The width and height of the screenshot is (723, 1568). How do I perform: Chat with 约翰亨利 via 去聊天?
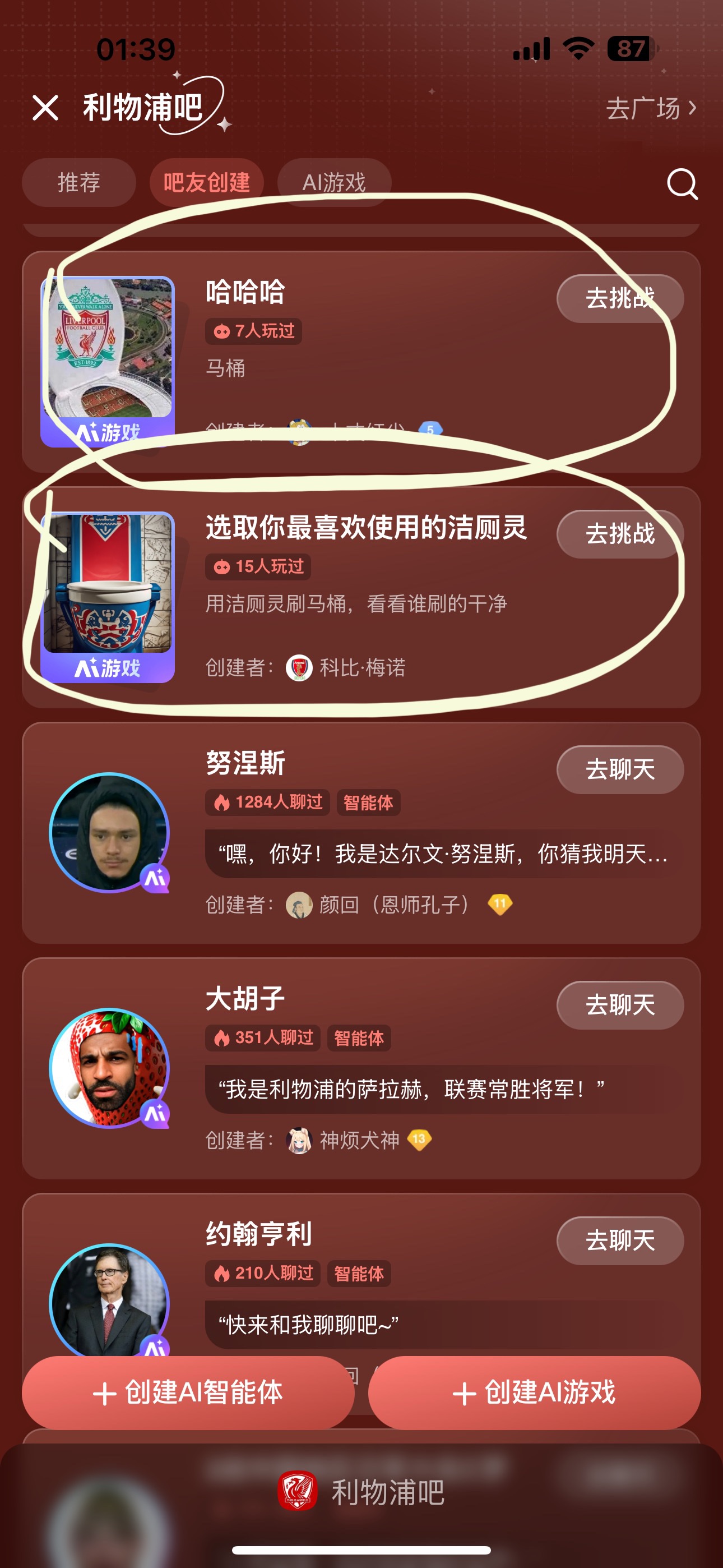tap(619, 1240)
